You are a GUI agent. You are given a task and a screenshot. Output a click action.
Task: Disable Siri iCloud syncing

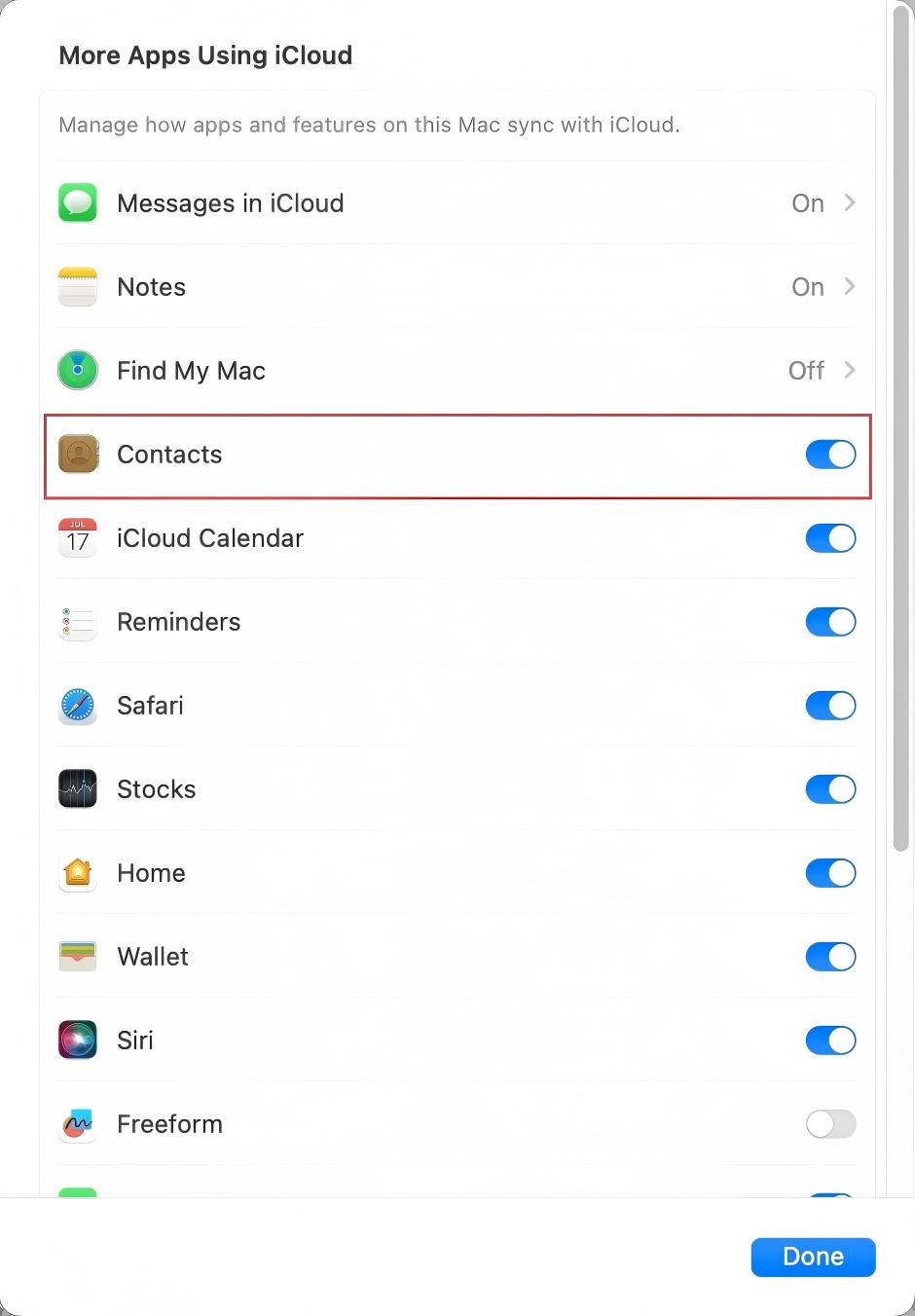click(830, 1041)
